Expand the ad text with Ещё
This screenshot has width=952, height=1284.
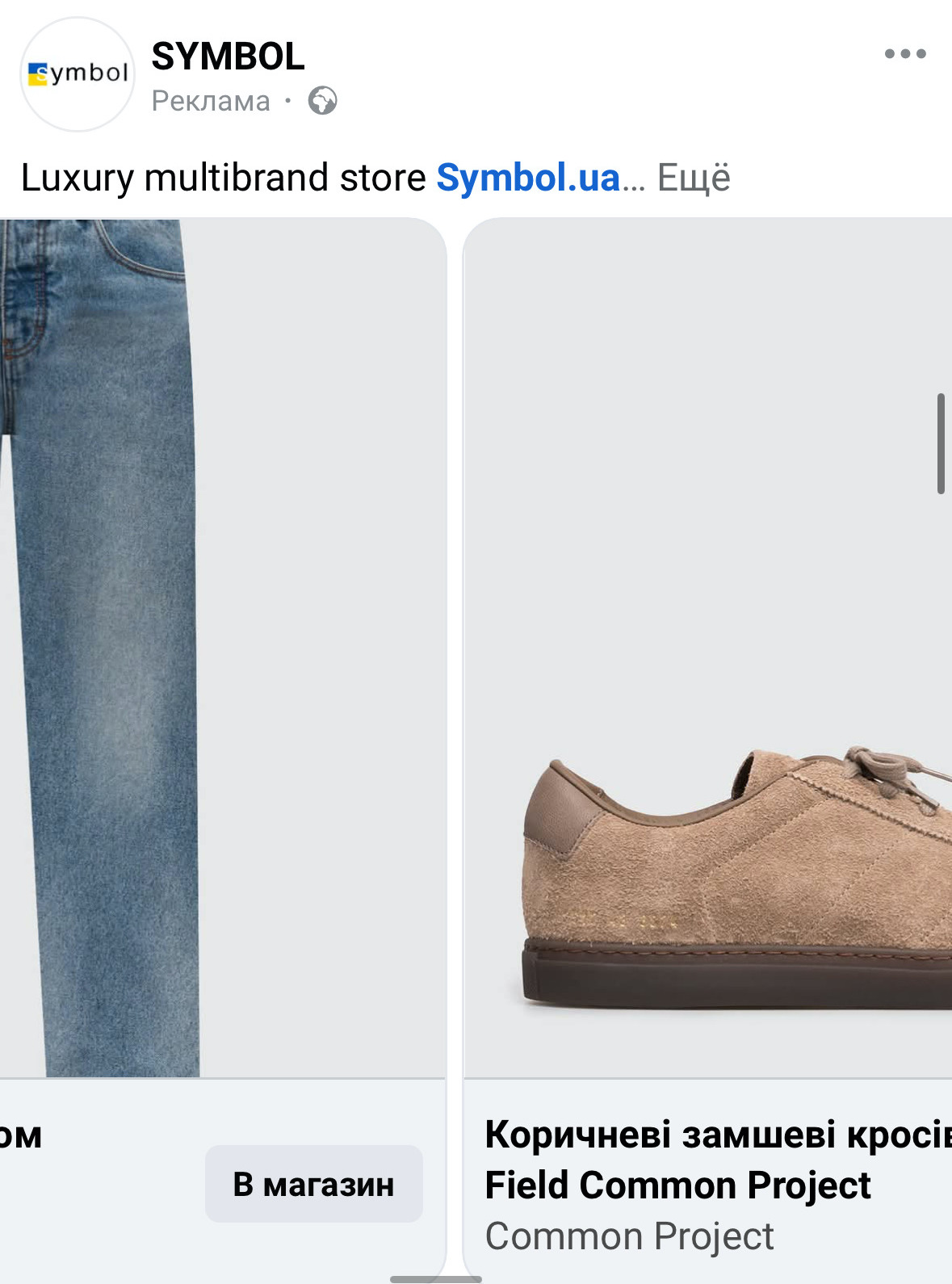click(694, 178)
